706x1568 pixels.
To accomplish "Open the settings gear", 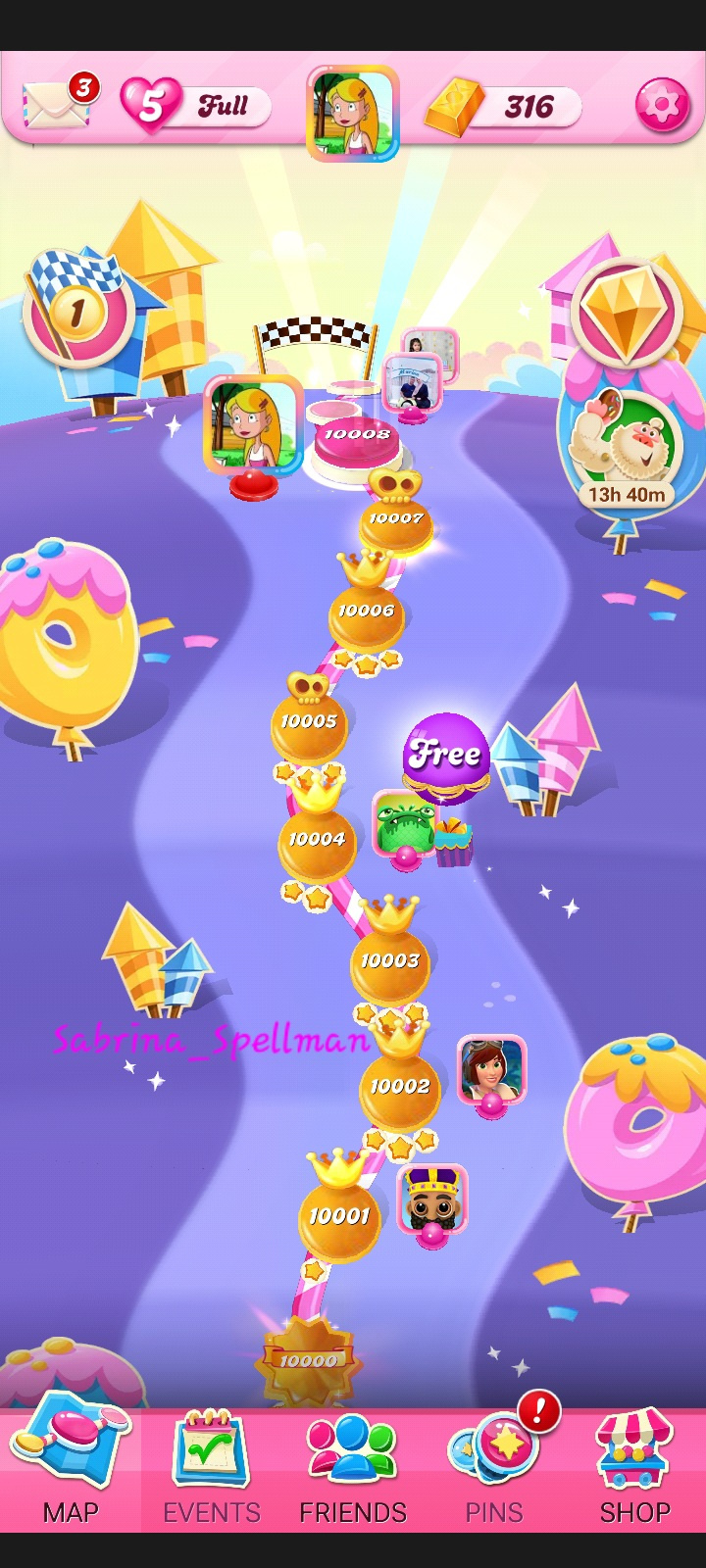I will pos(663,105).
